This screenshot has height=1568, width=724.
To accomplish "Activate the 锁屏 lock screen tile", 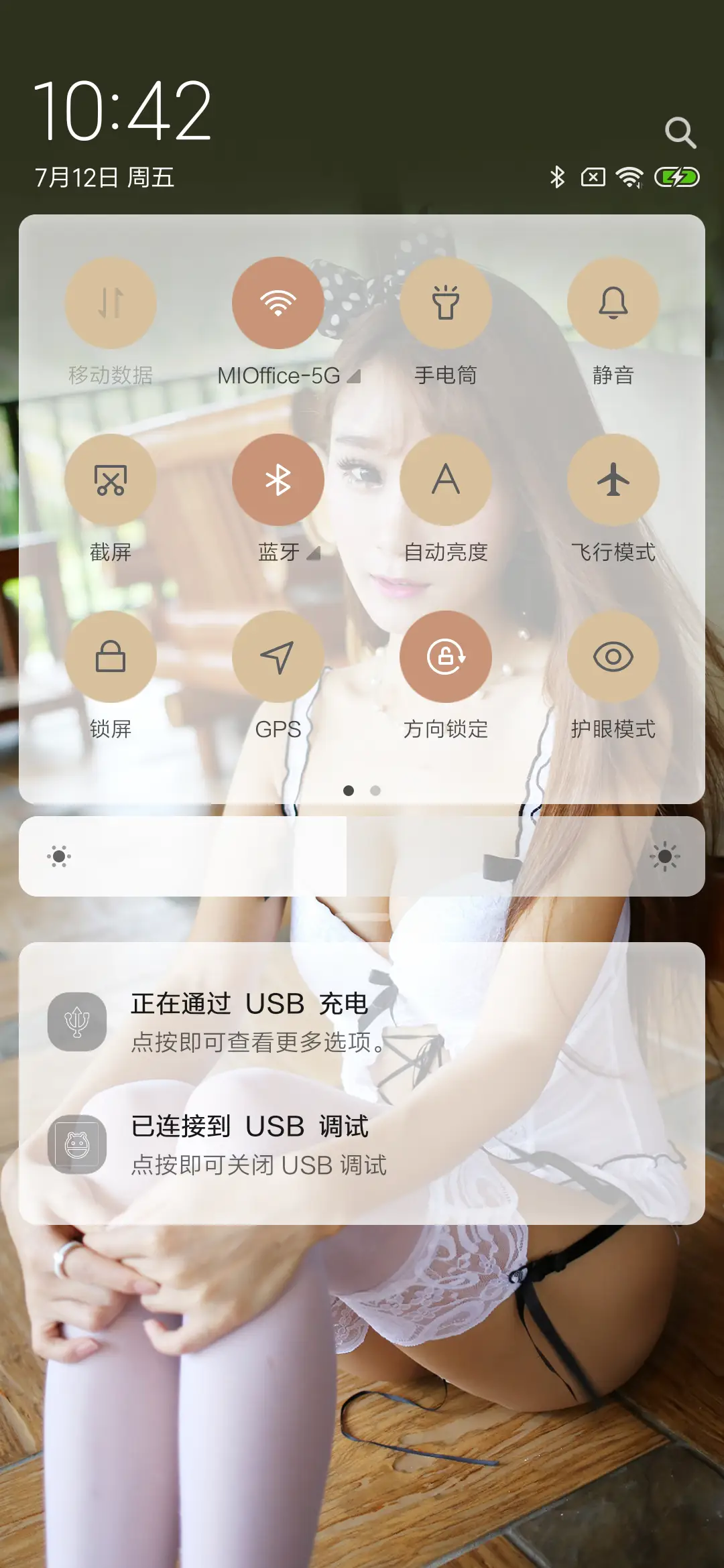I will coord(111,658).
